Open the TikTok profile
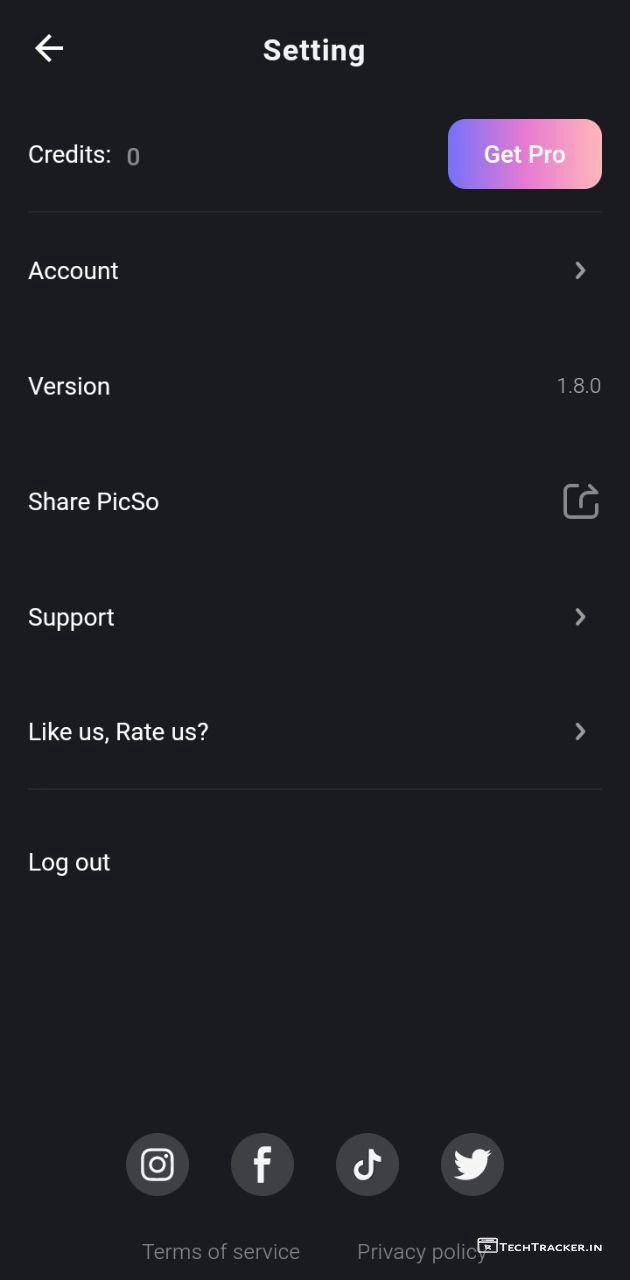This screenshot has width=630, height=1280. click(x=367, y=1164)
